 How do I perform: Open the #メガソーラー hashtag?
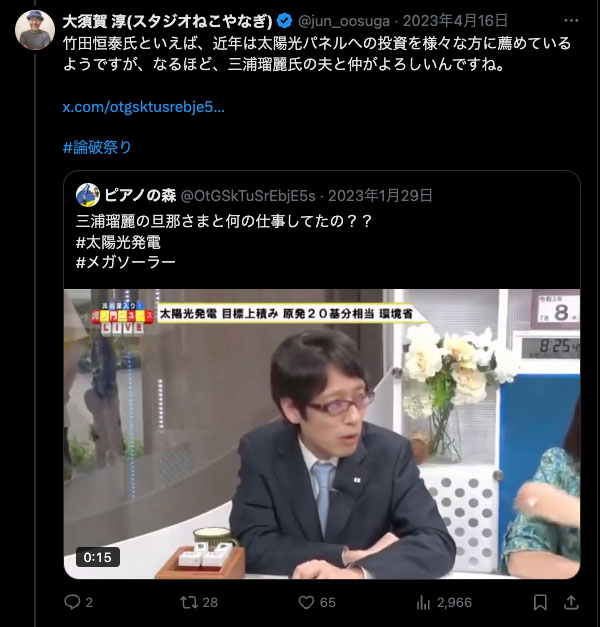pos(125,262)
